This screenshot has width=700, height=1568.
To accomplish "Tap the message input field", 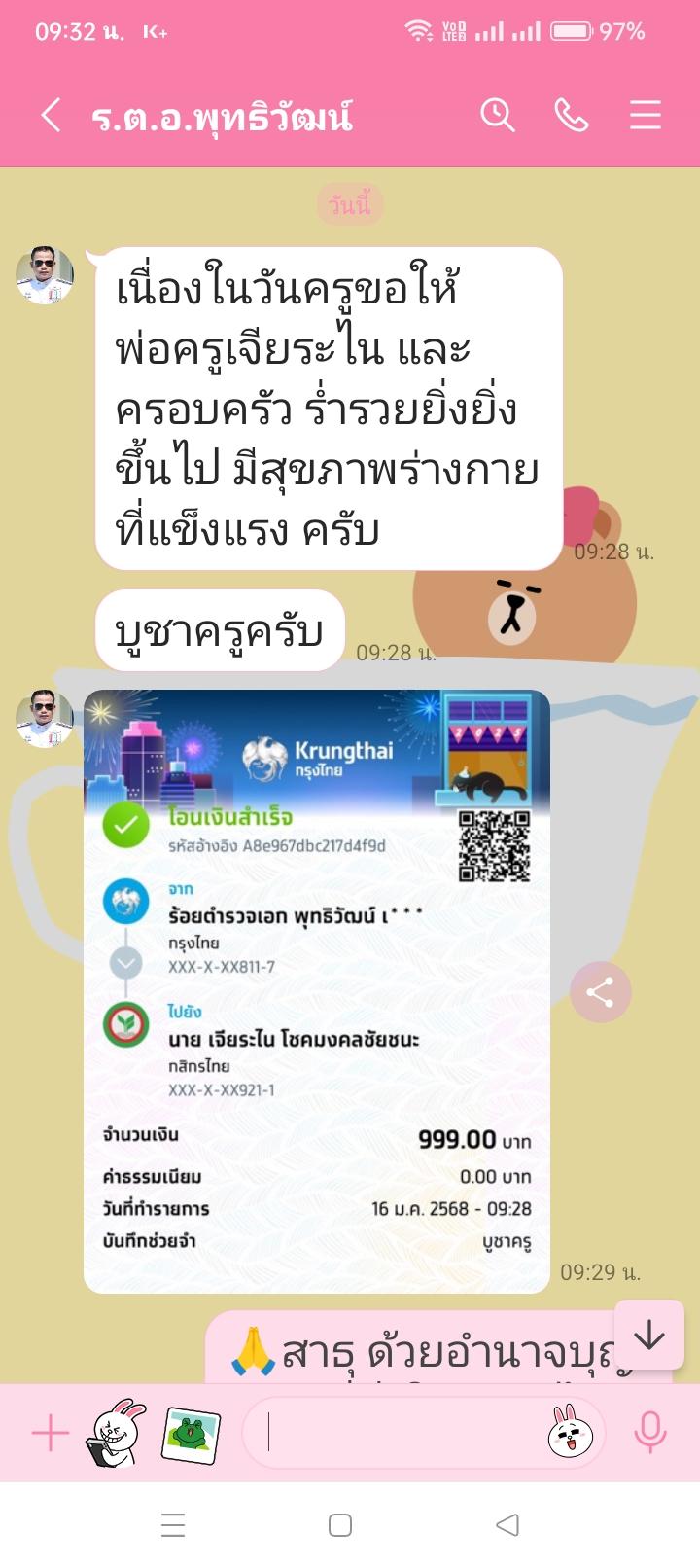I will click(x=399, y=1433).
